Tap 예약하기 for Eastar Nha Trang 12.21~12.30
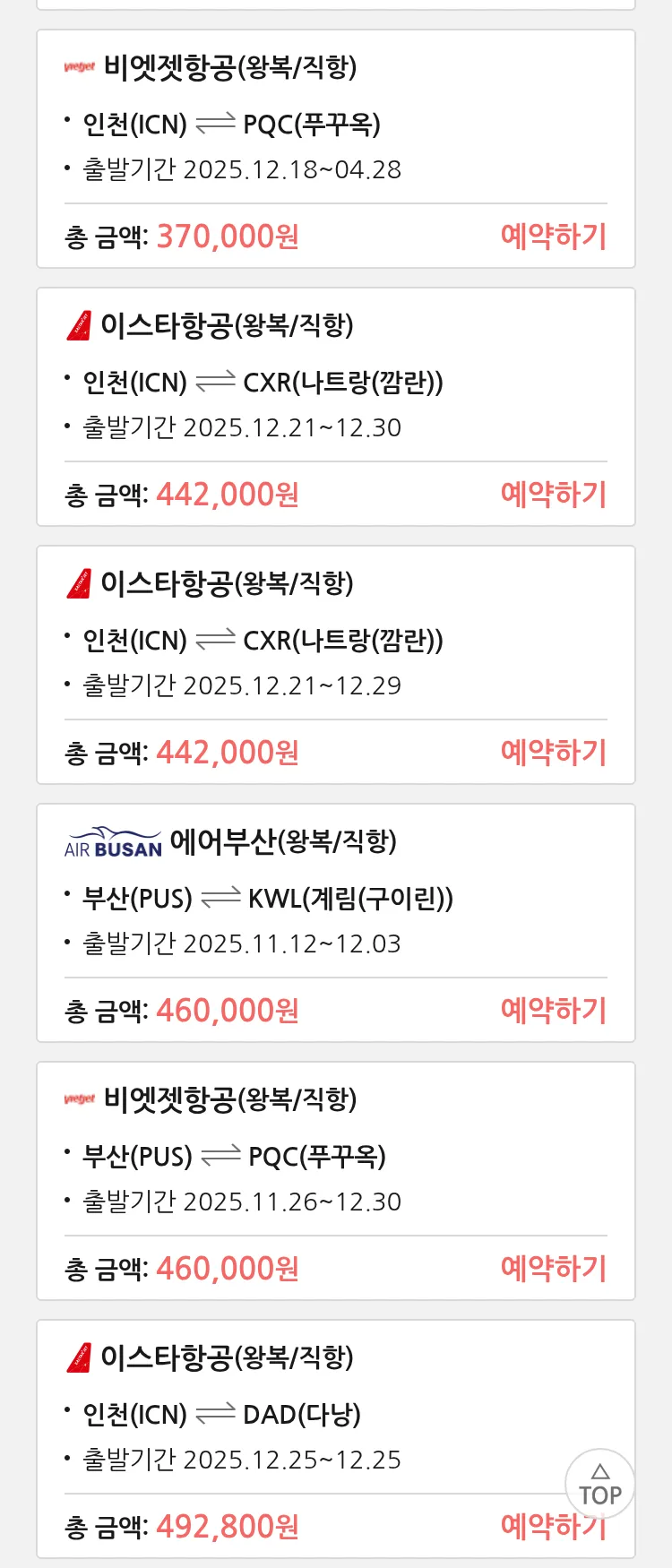Viewport: 672px width, 1568px height. [553, 495]
